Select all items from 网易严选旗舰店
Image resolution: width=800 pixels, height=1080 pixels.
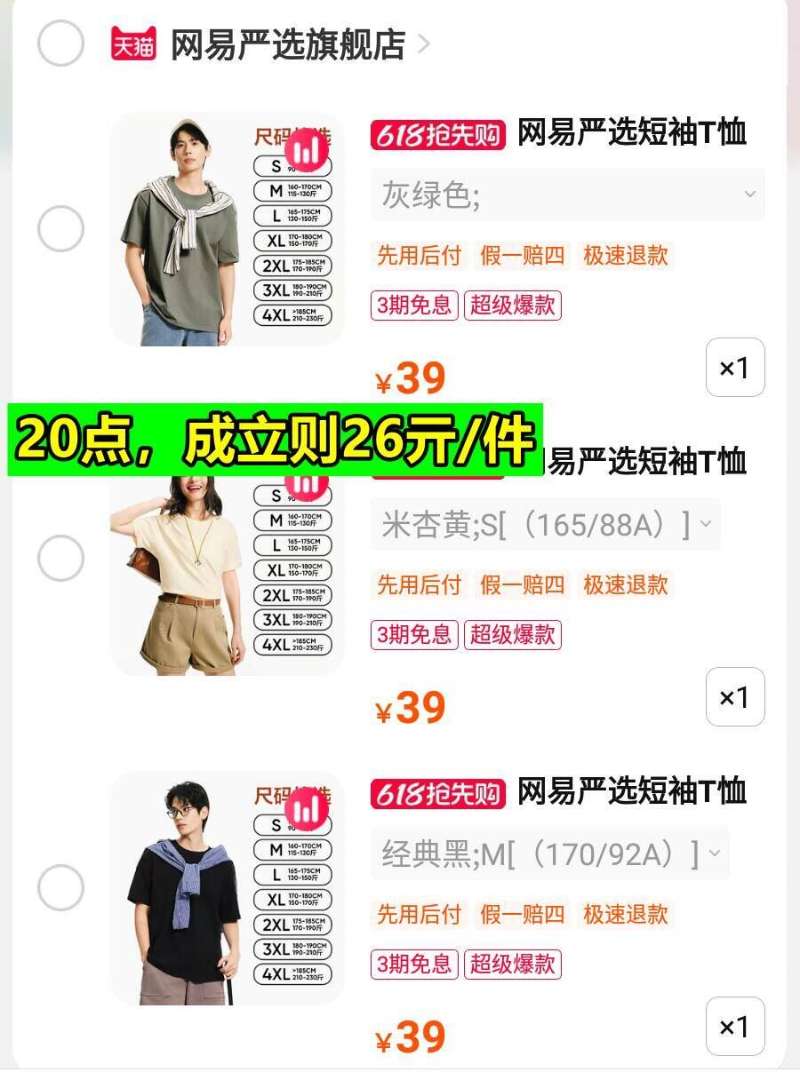click(x=61, y=43)
